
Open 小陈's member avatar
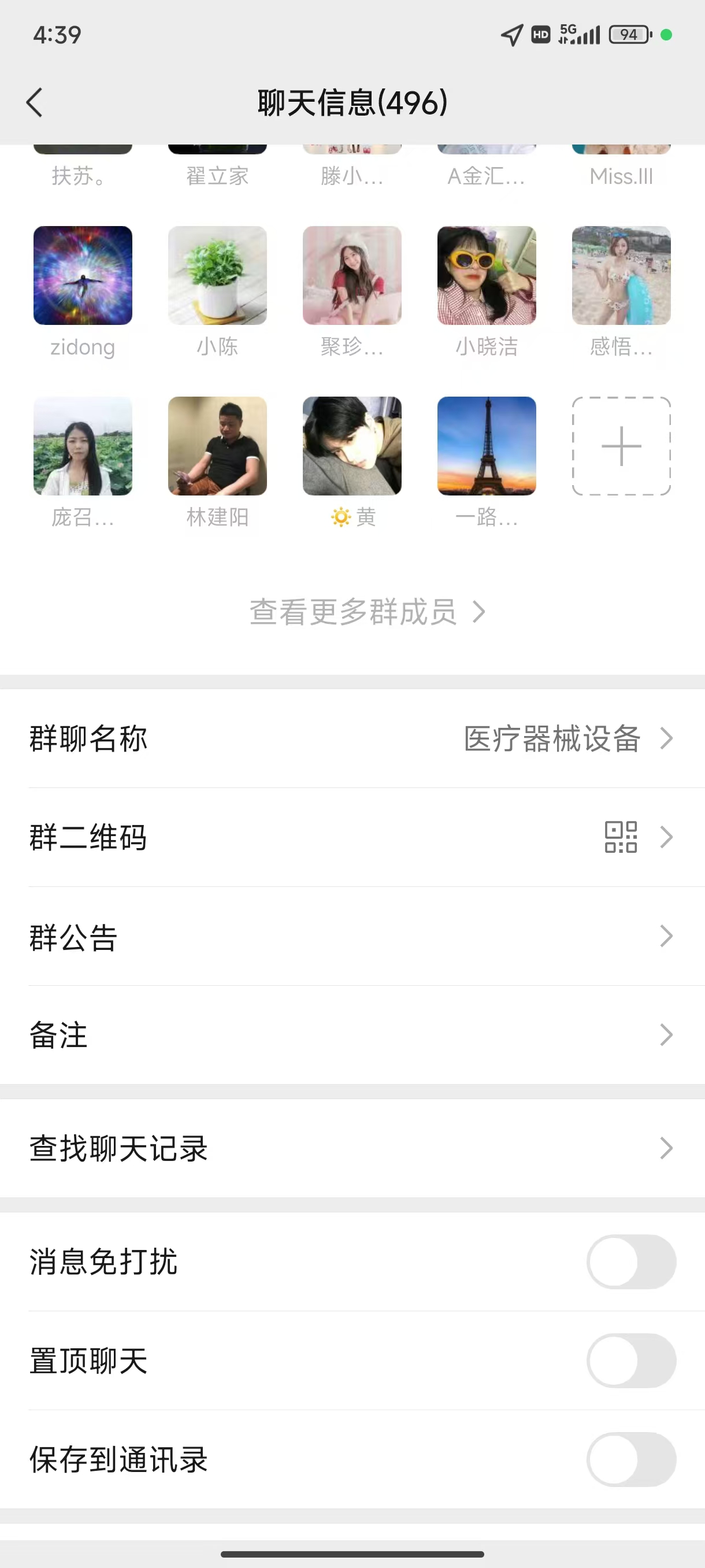point(217,276)
